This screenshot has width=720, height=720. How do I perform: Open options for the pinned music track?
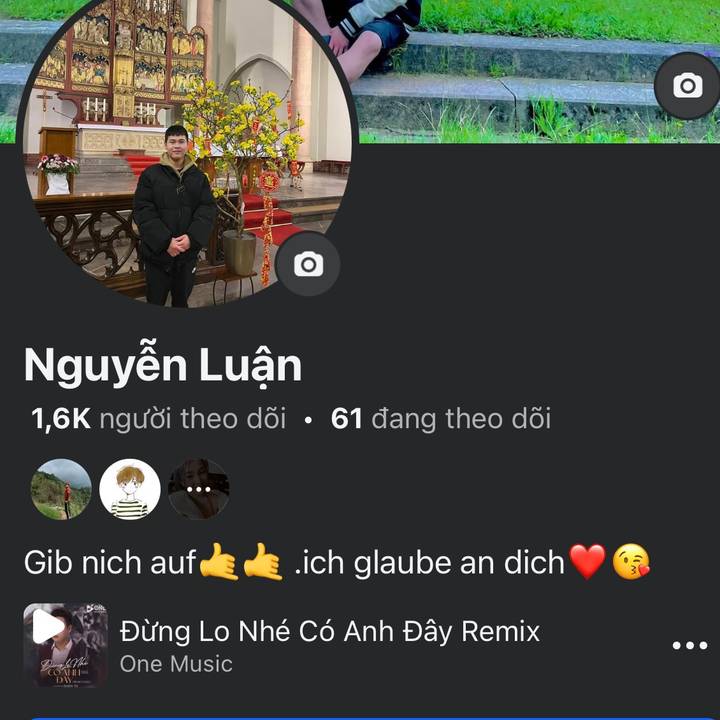[x=689, y=645]
